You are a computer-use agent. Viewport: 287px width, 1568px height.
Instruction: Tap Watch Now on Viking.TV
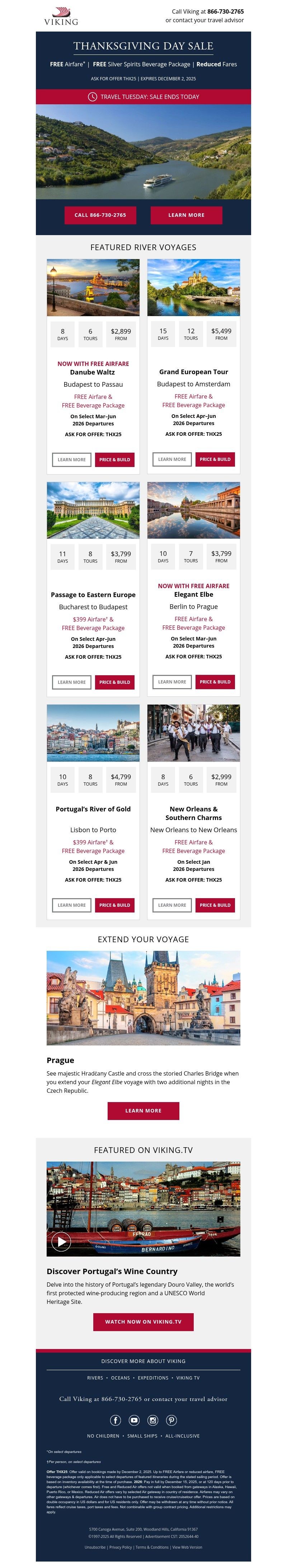[x=143, y=1321]
